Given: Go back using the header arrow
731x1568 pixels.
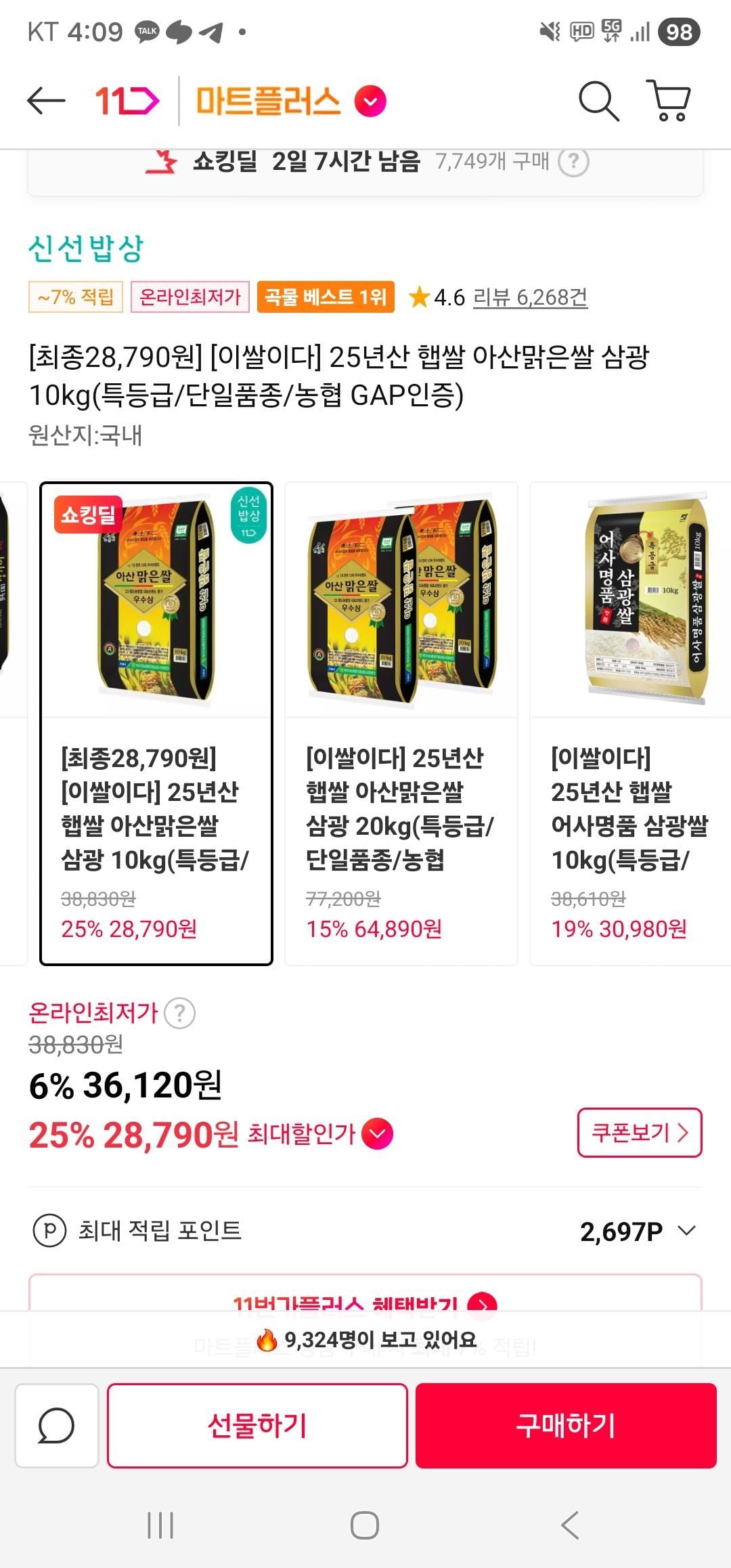Looking at the screenshot, I should [x=46, y=101].
